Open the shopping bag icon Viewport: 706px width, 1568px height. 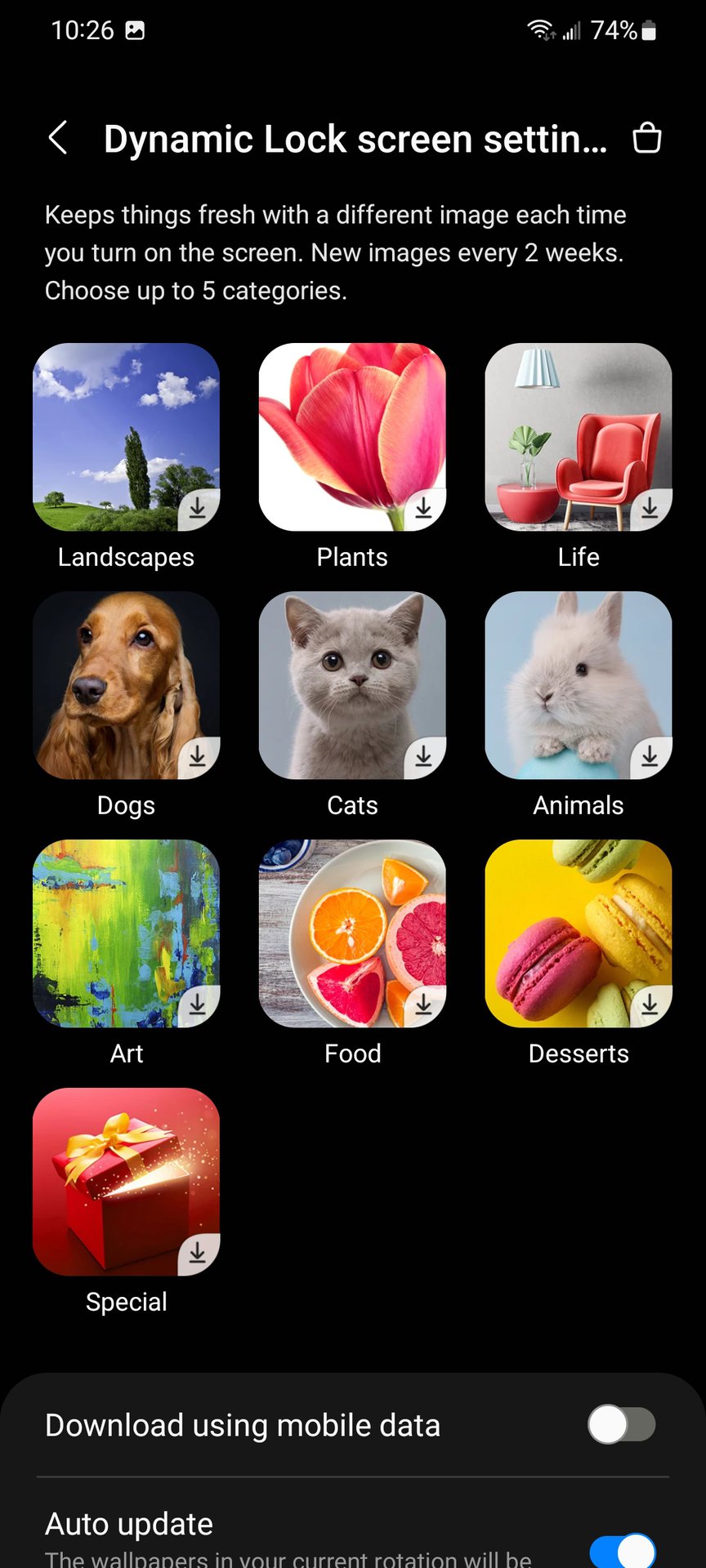(646, 138)
